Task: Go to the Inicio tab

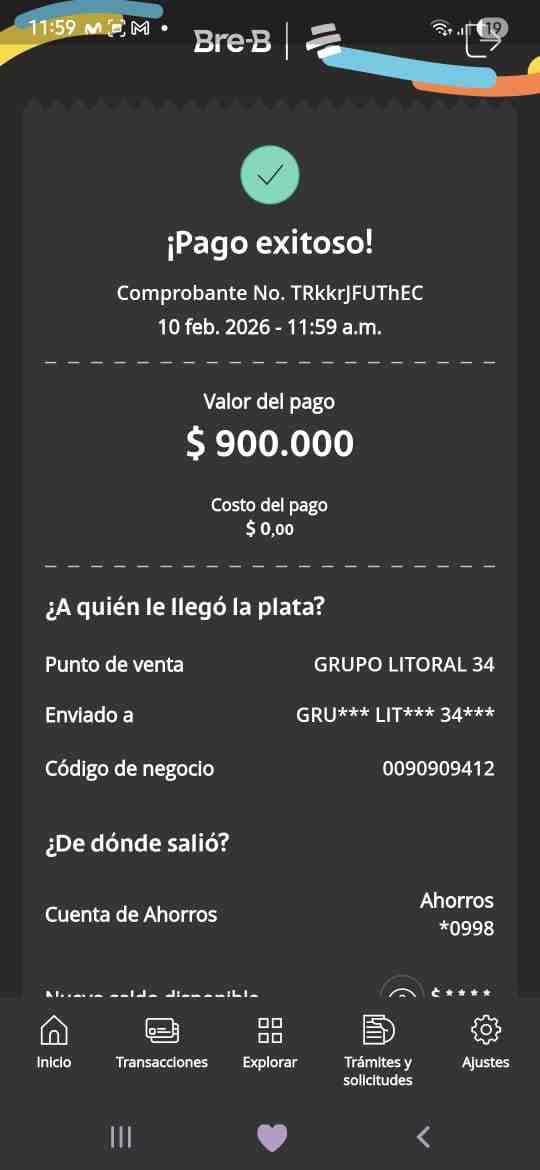Action: coord(54,1042)
